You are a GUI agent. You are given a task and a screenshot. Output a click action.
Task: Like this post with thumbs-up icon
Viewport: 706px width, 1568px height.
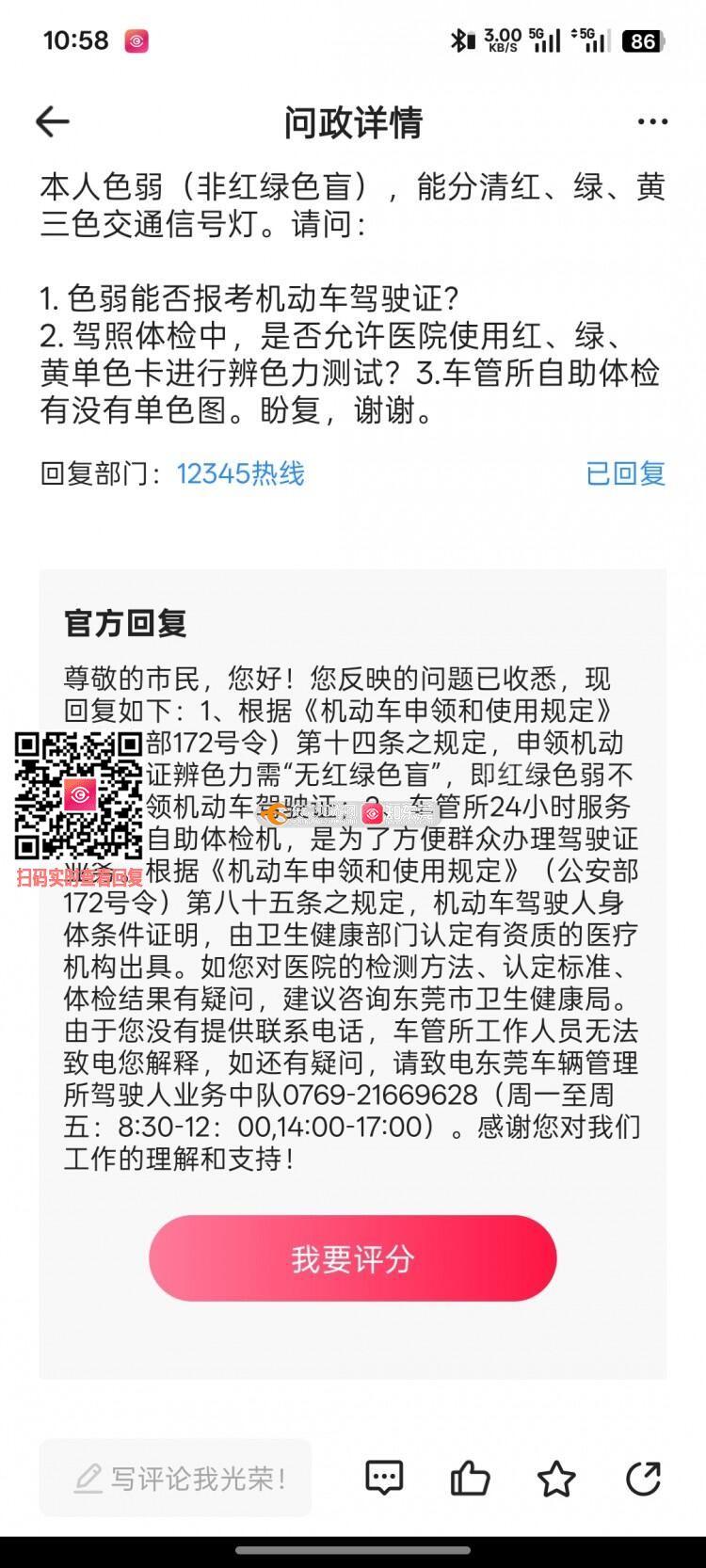point(470,1479)
